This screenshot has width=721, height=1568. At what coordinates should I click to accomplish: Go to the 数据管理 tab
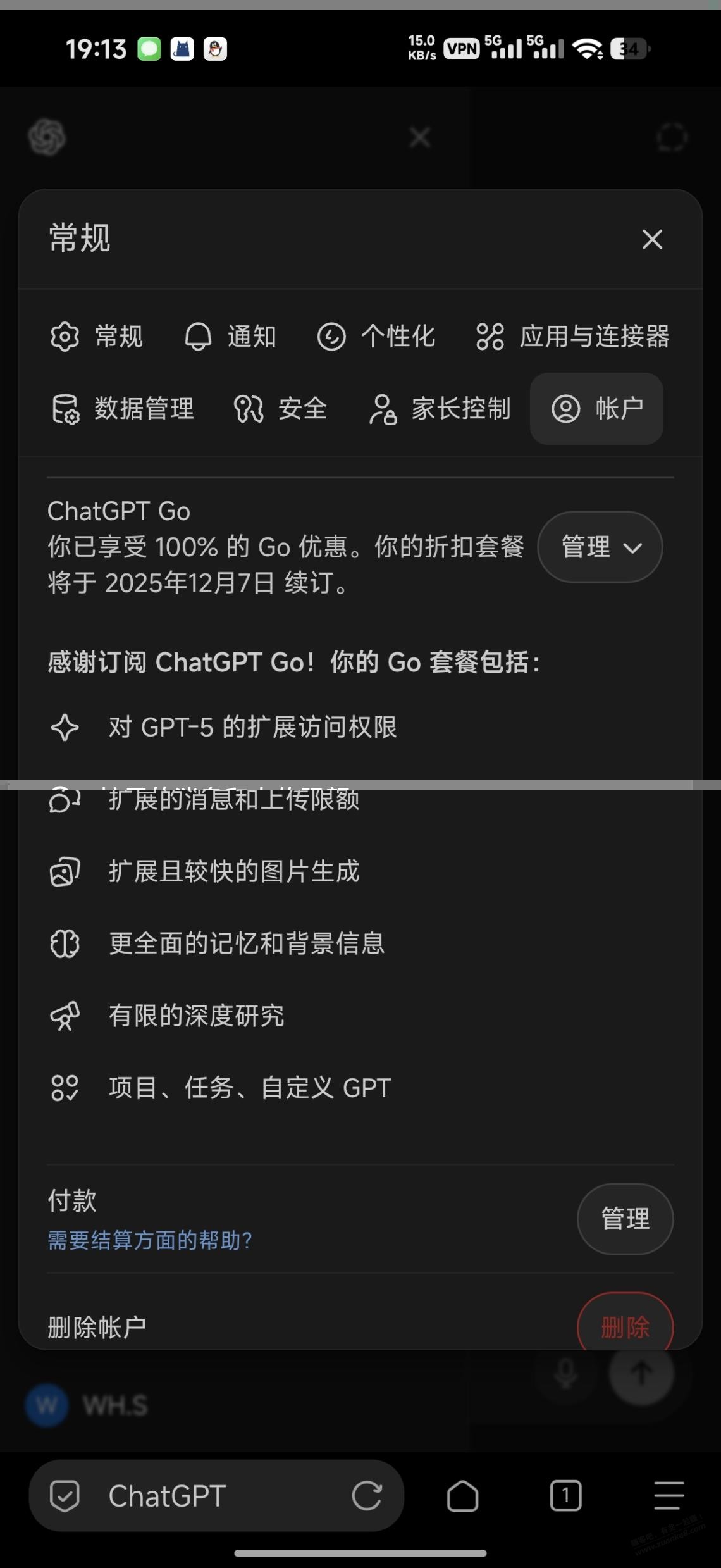tap(123, 409)
